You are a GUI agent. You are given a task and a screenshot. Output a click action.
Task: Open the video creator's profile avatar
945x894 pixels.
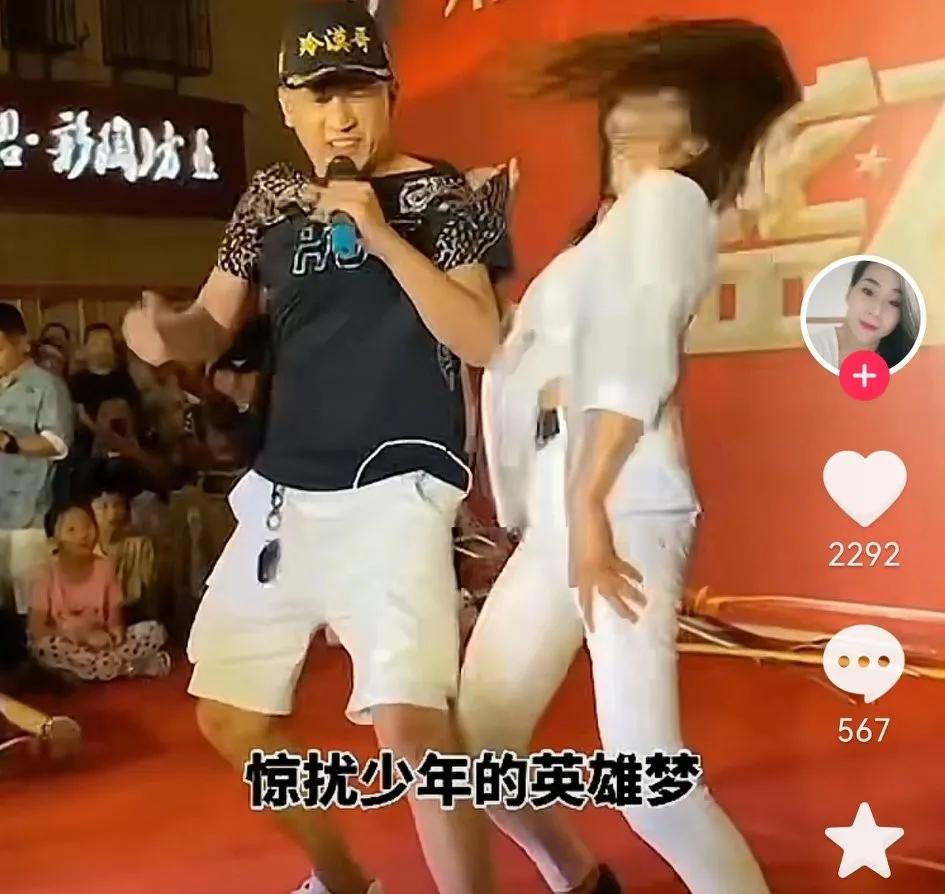[x=863, y=314]
